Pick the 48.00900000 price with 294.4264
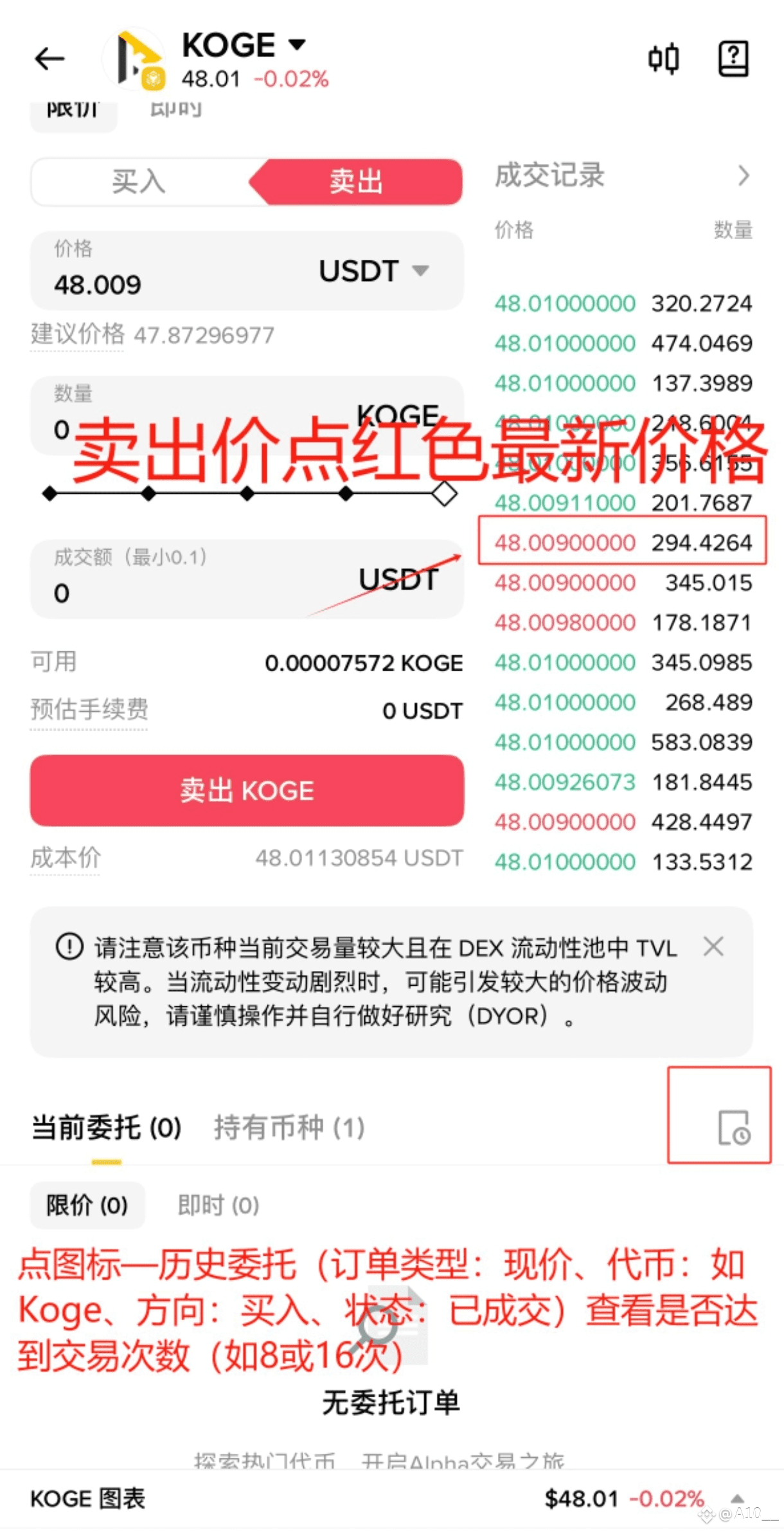Viewport: 784px width, 1531px height. pos(622,542)
